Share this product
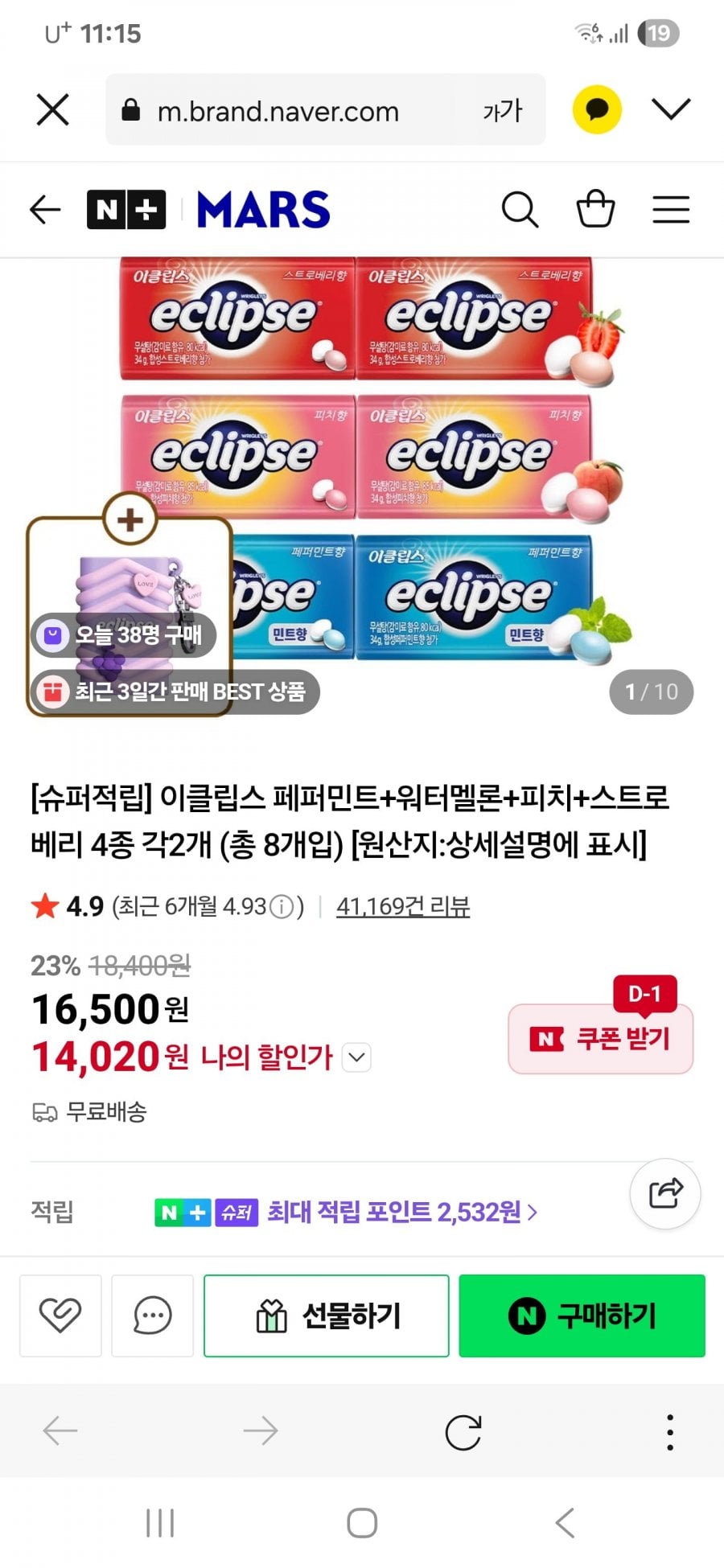Image resolution: width=724 pixels, height=1568 pixels. (x=665, y=1193)
